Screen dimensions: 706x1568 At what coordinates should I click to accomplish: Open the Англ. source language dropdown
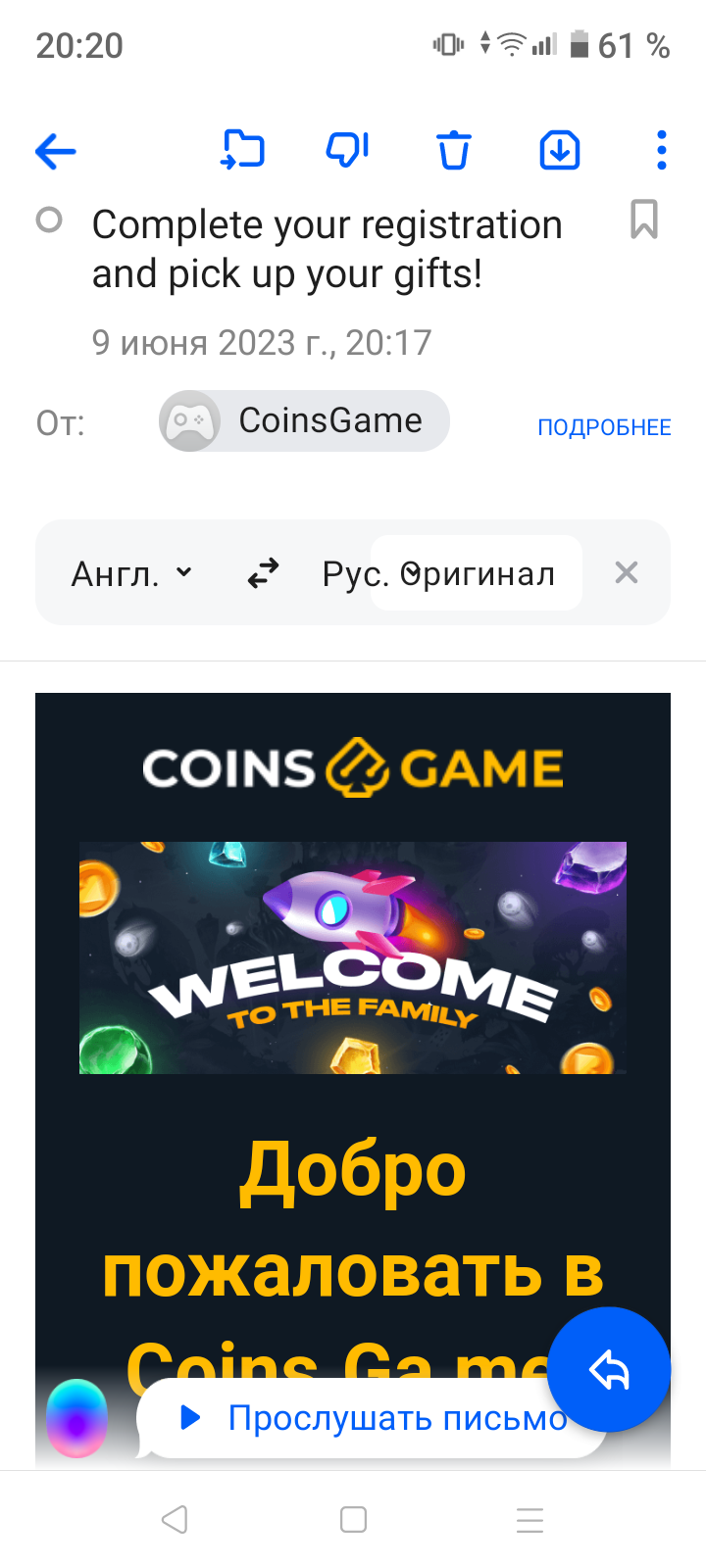pos(131,574)
